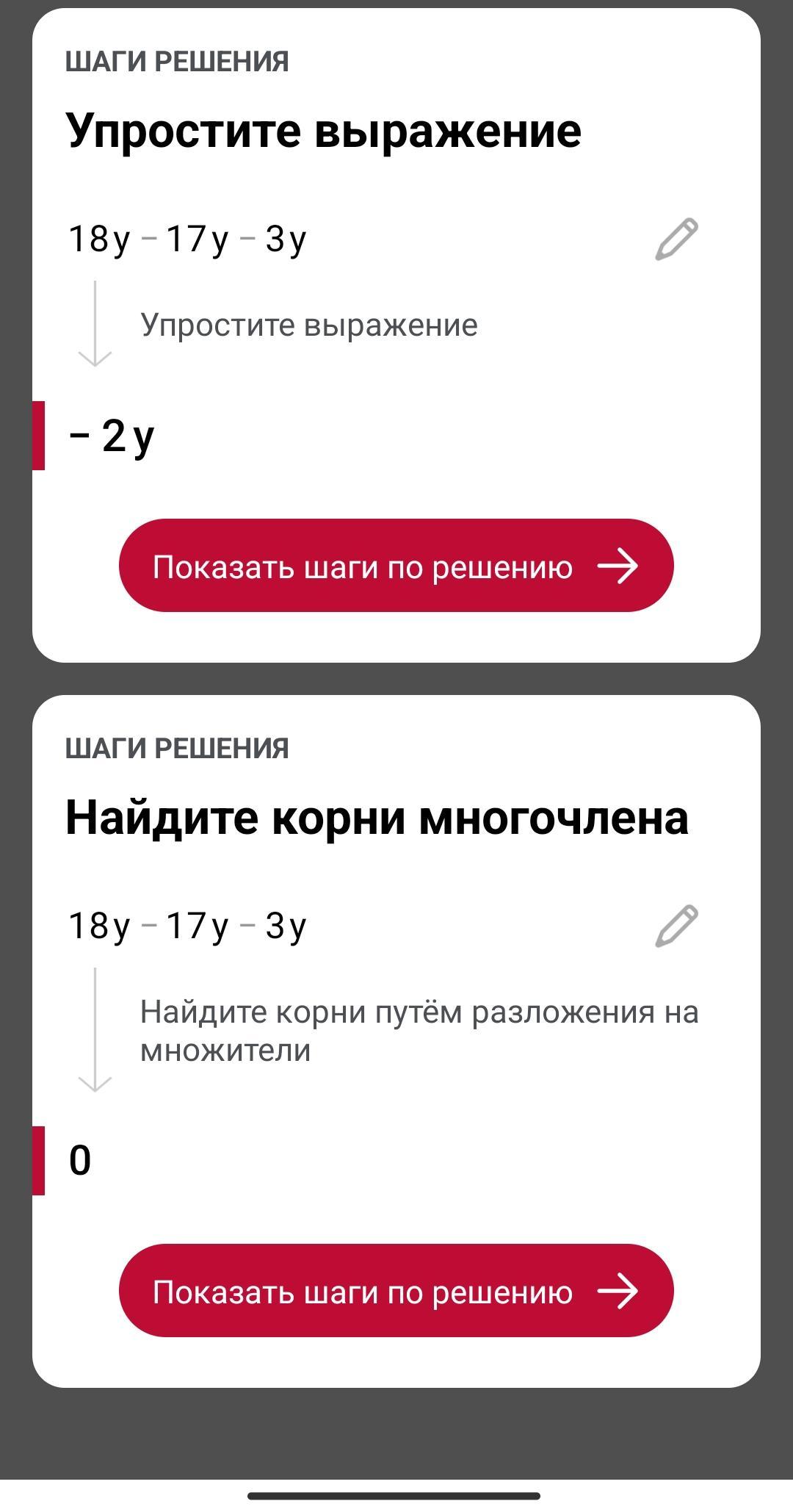The image size is (793, 1512).
Task: Edit the expression in the simplify card
Action: coord(676,239)
